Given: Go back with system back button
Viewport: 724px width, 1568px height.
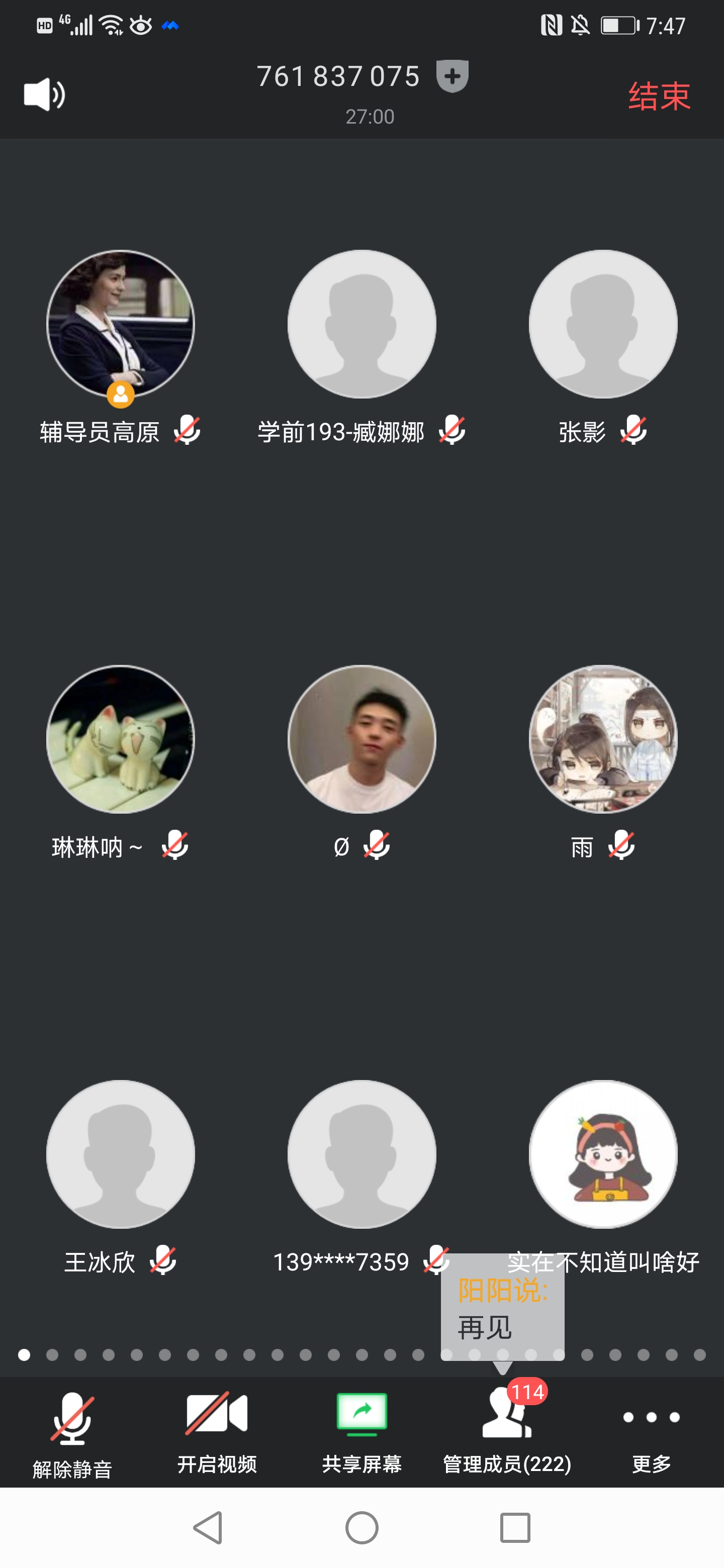Looking at the screenshot, I should pos(208,1528).
